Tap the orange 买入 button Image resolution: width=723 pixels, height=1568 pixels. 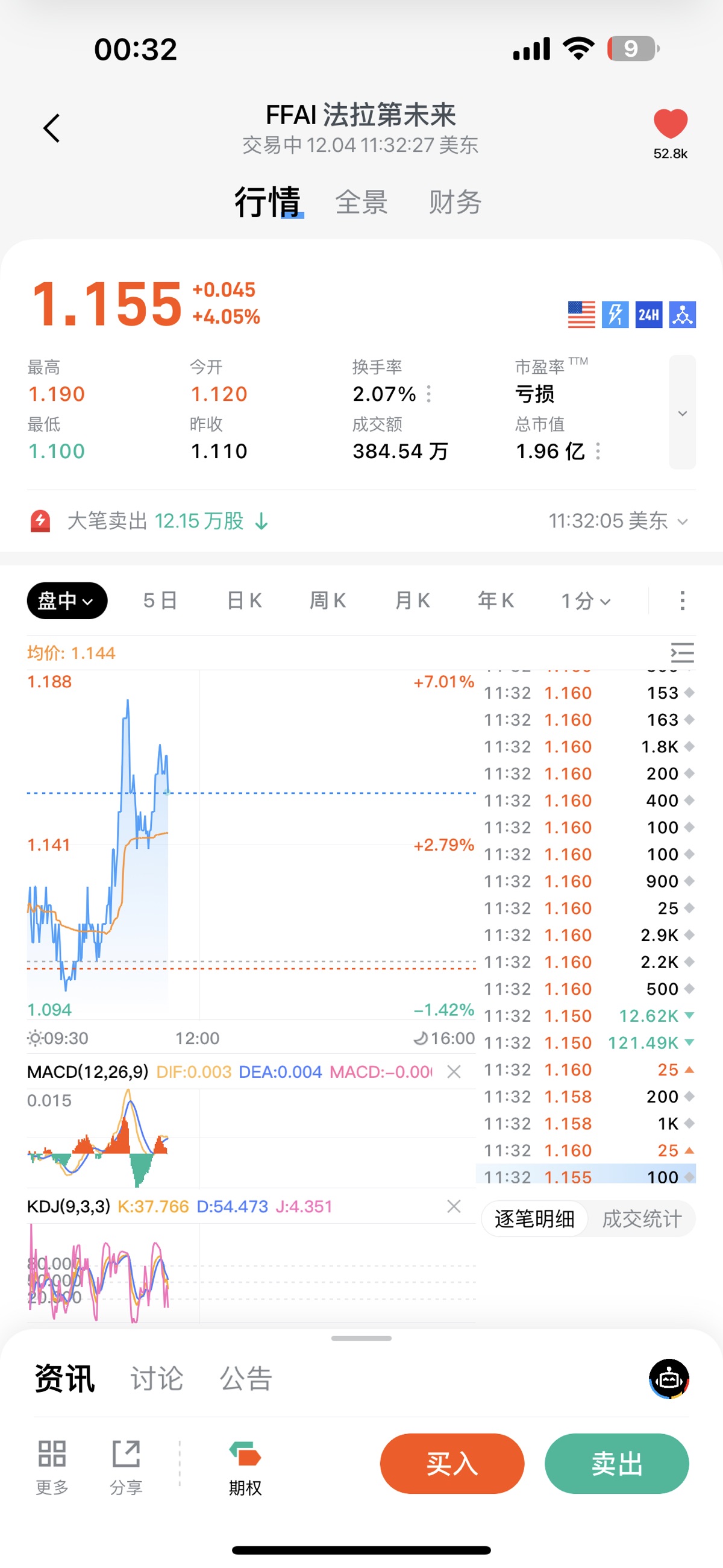(x=451, y=1463)
